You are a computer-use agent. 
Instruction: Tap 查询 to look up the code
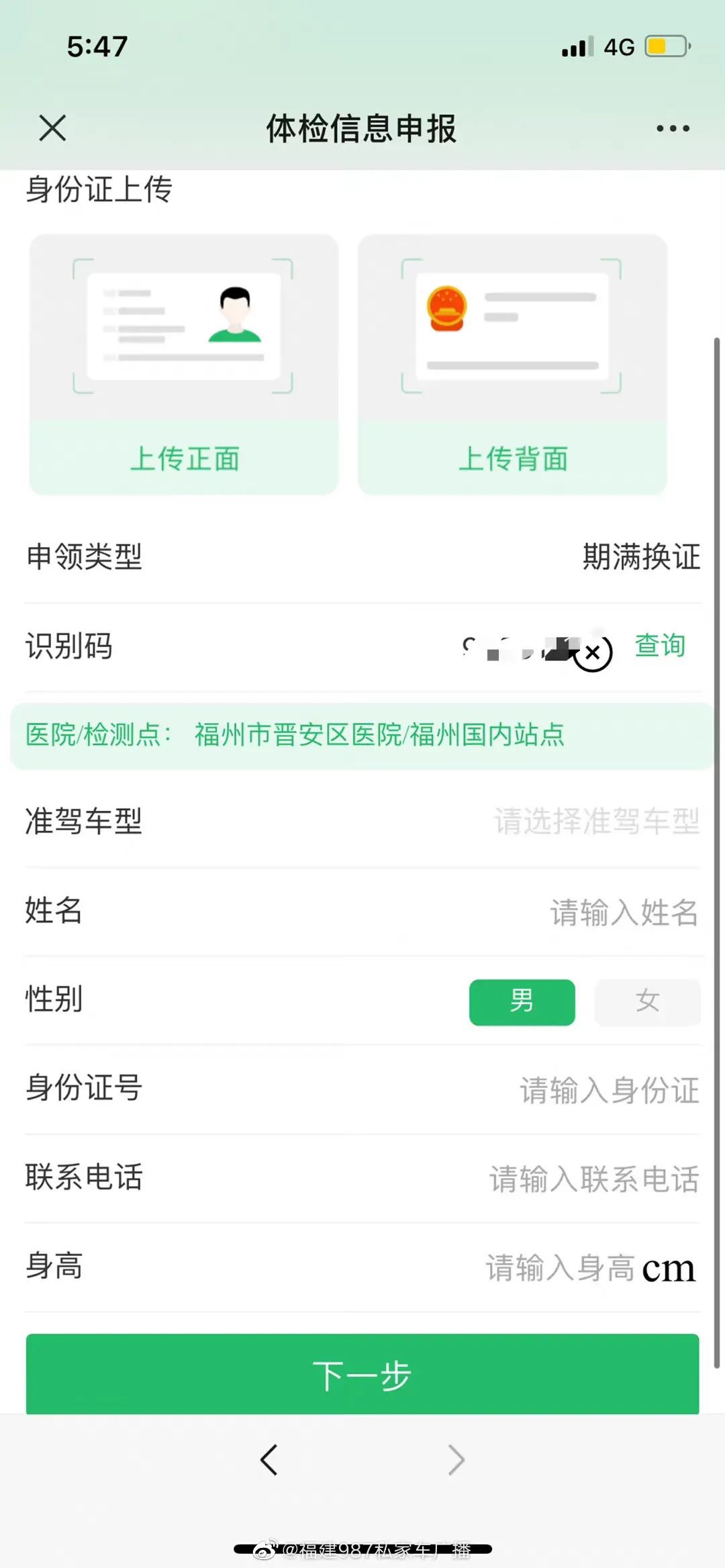[x=660, y=646]
